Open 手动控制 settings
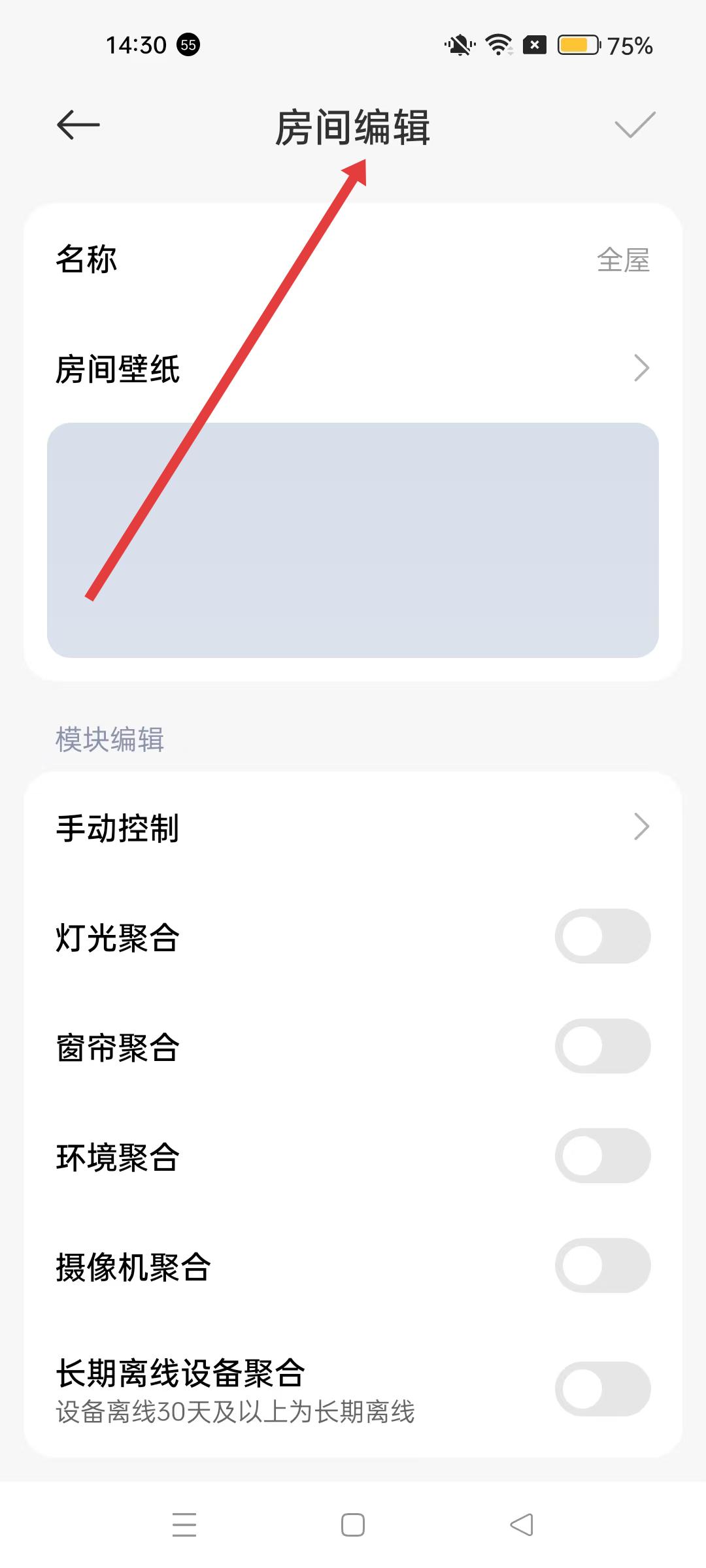706x1568 pixels. pyautogui.click(x=353, y=827)
